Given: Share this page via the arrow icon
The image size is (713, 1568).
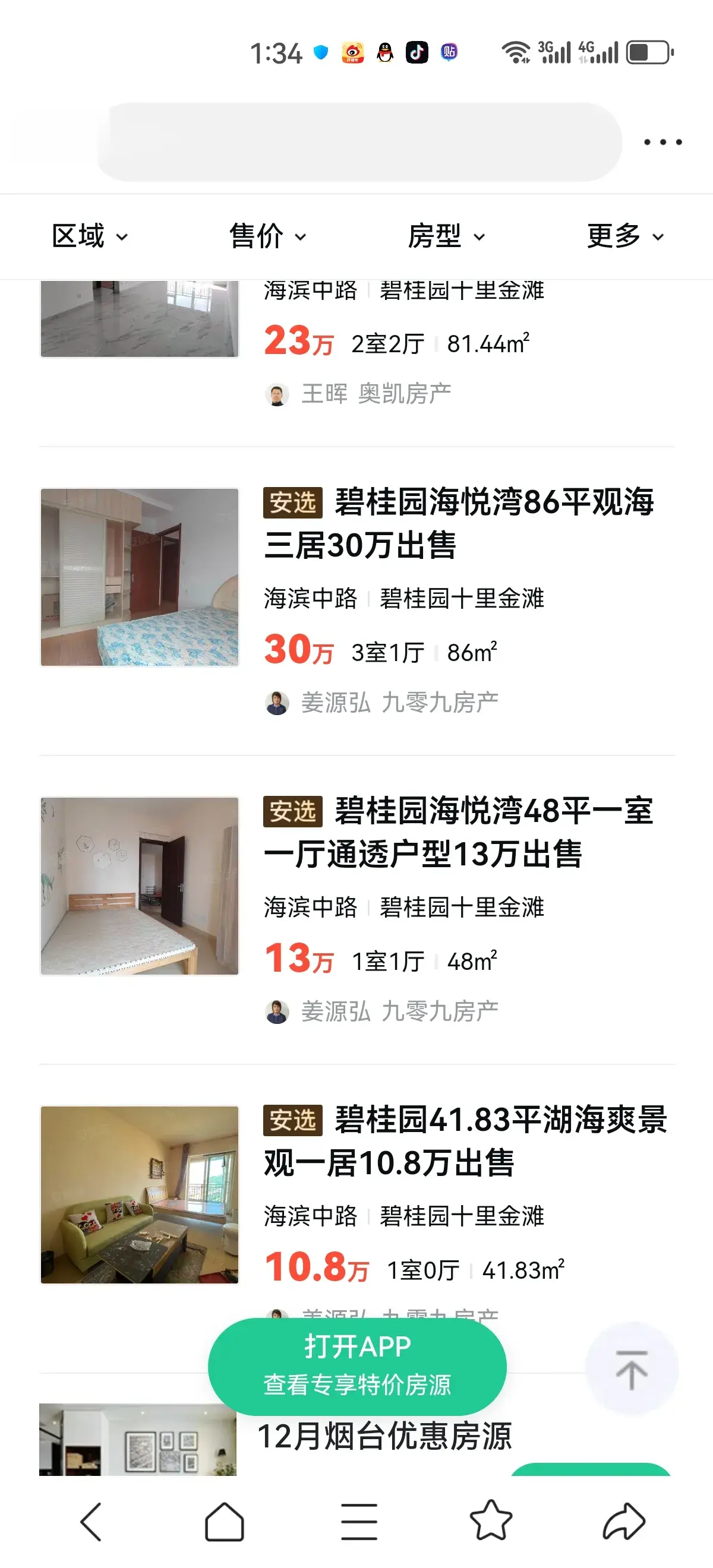Looking at the screenshot, I should (623, 1522).
